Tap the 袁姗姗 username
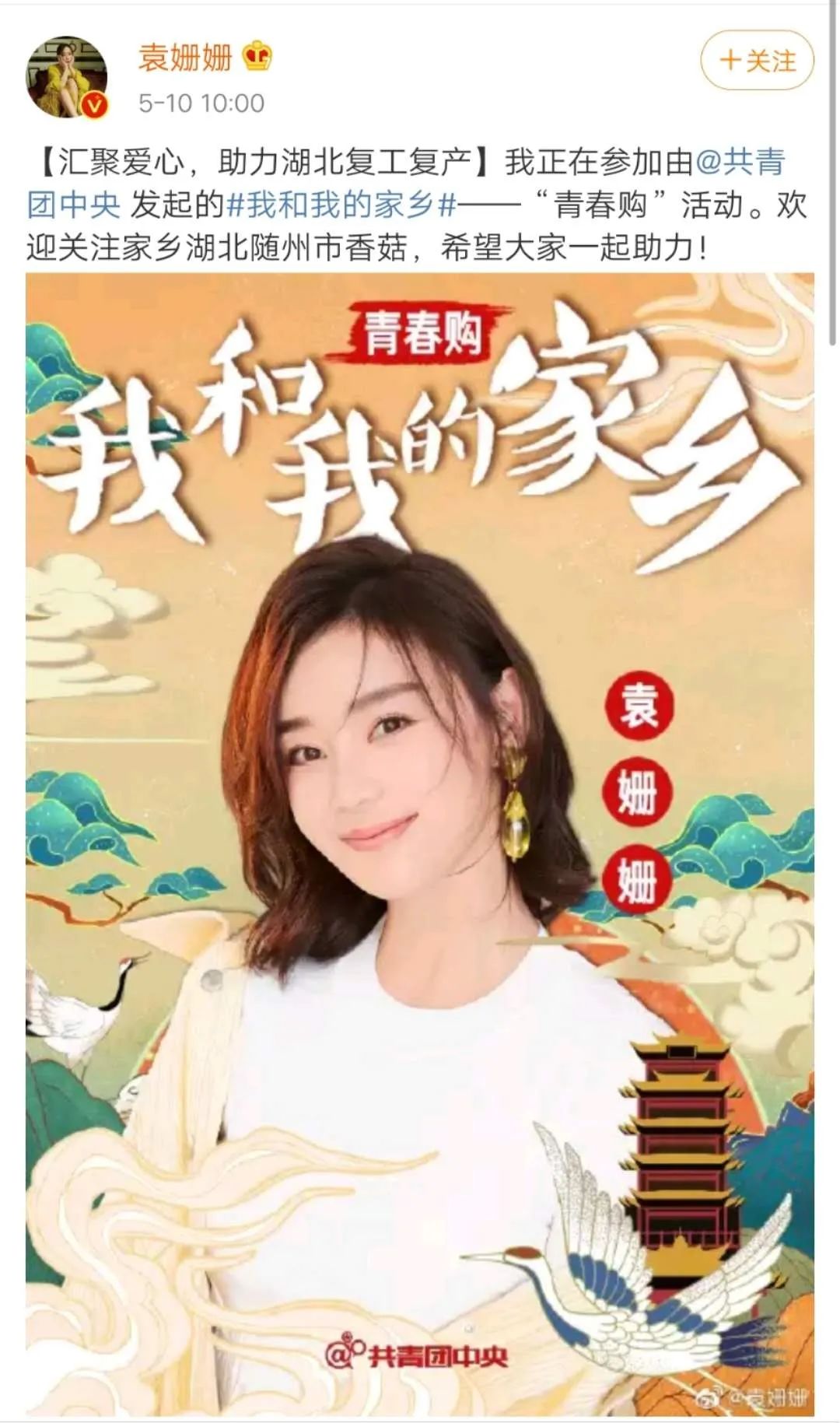 point(185,58)
